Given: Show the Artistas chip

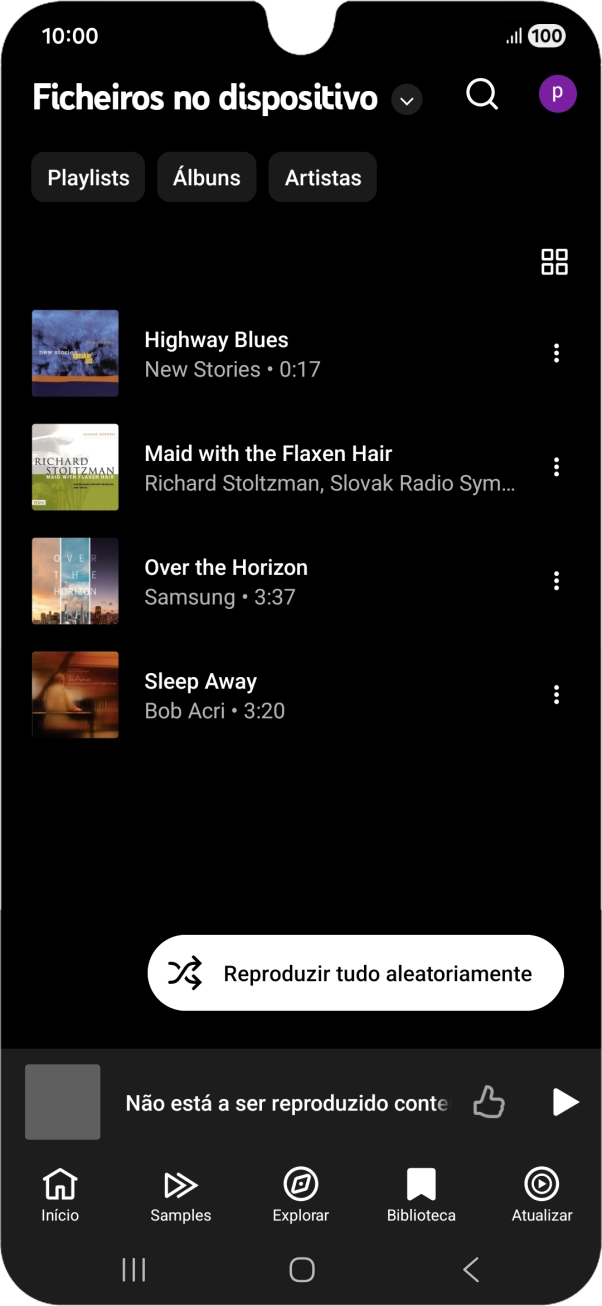Looking at the screenshot, I should click(x=323, y=178).
